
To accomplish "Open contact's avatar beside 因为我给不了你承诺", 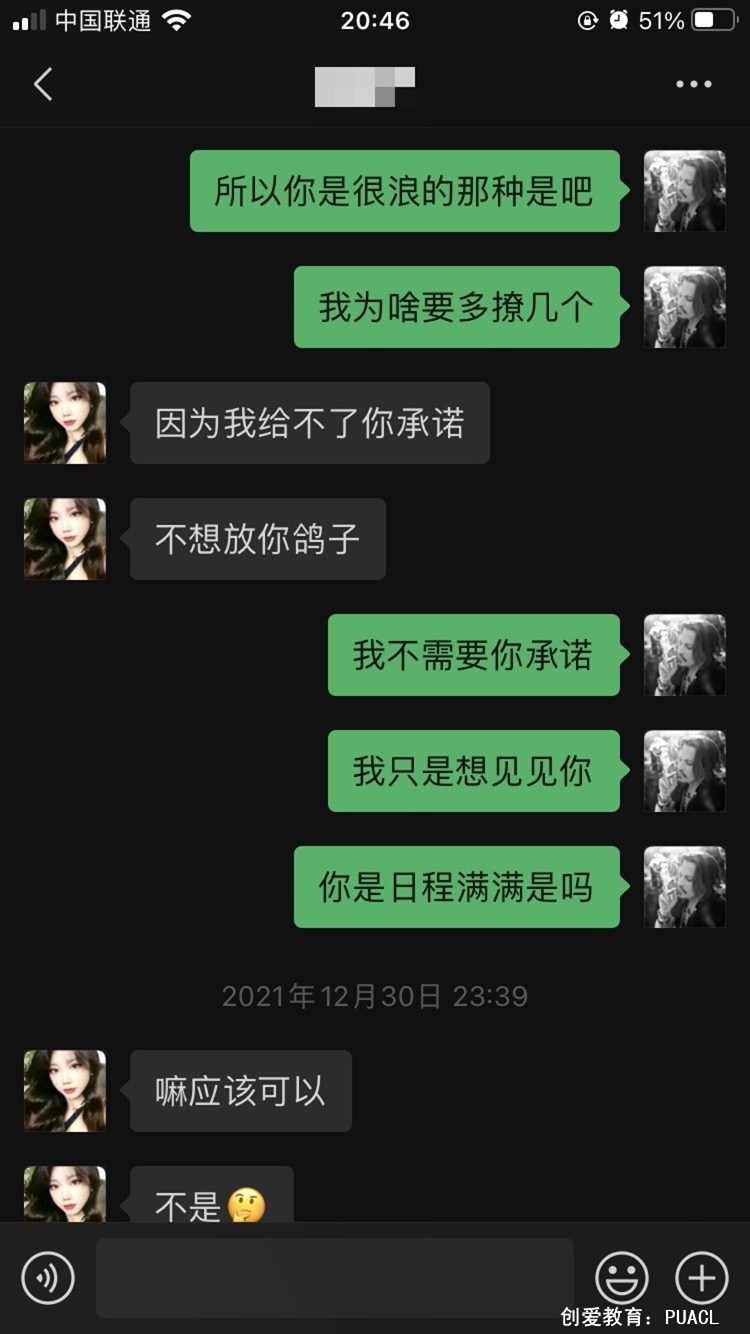I will (x=65, y=423).
